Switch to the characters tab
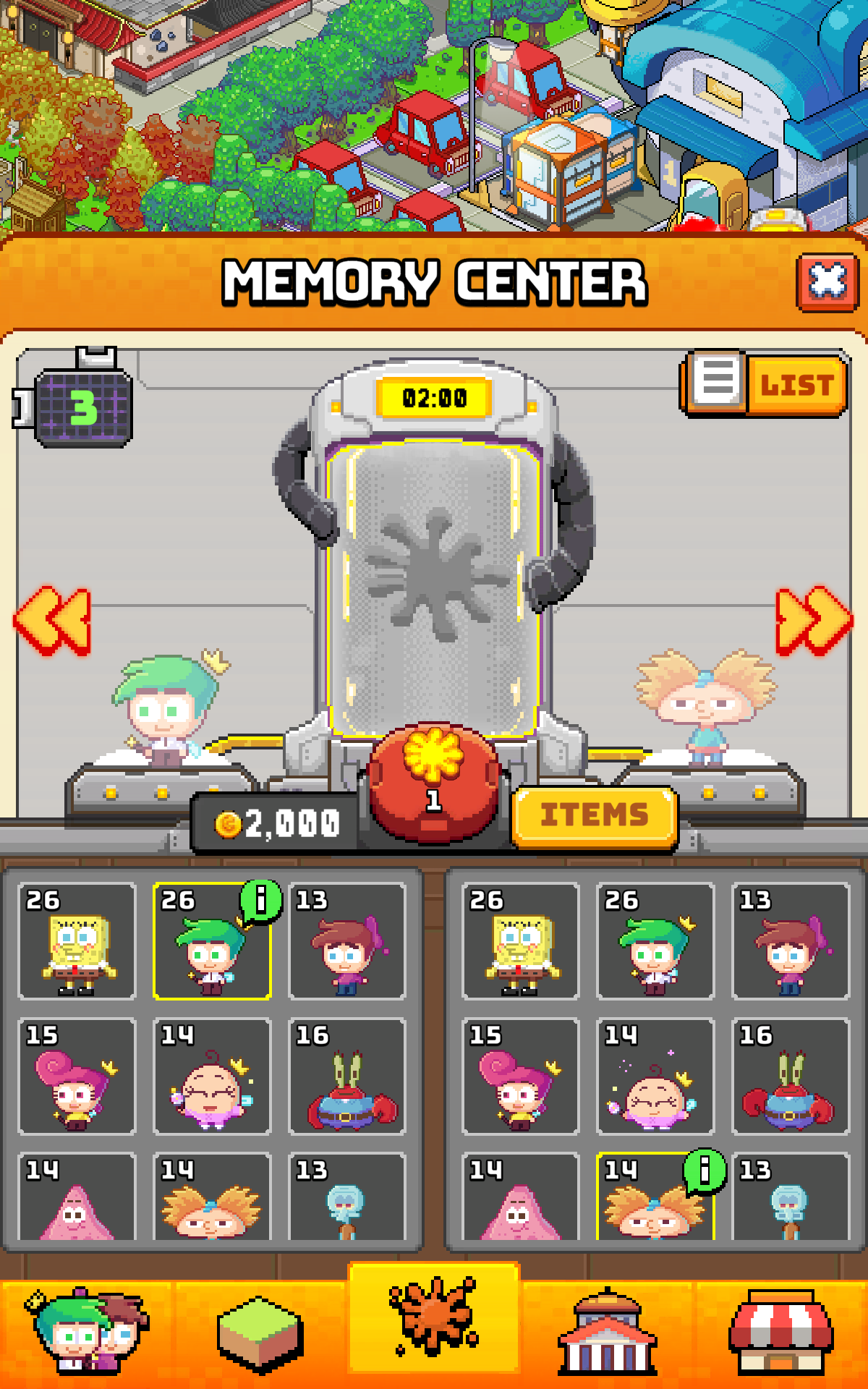Screen dimensions: 868x1389 pos(87,1330)
